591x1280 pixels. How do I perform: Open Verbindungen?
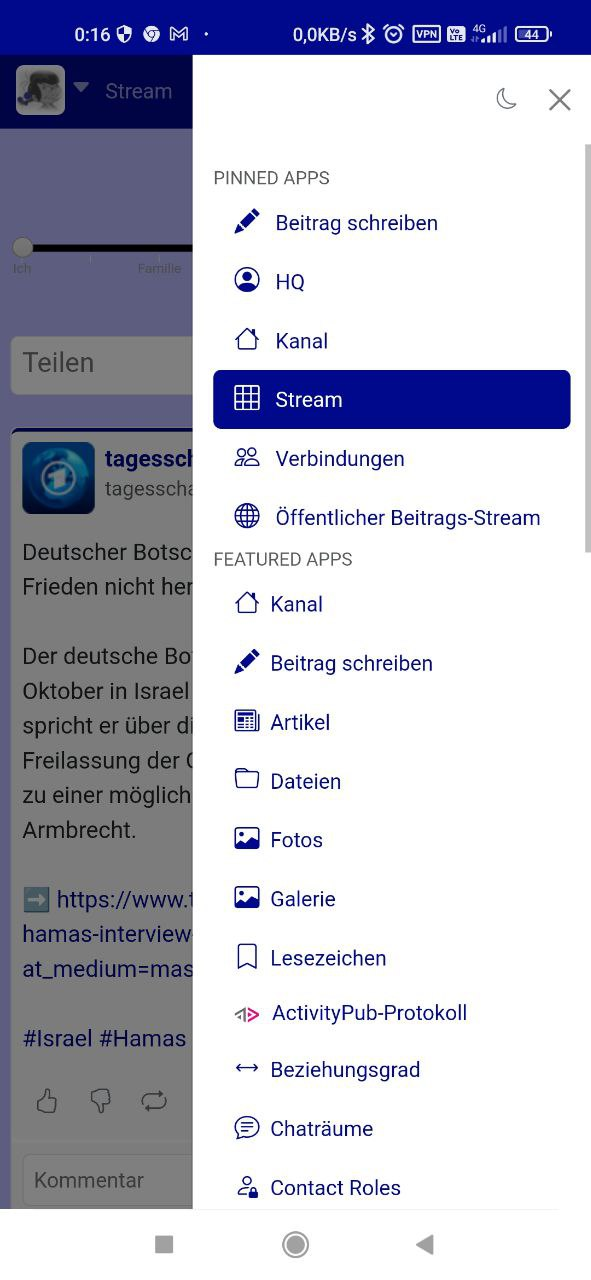pyautogui.click(x=392, y=459)
